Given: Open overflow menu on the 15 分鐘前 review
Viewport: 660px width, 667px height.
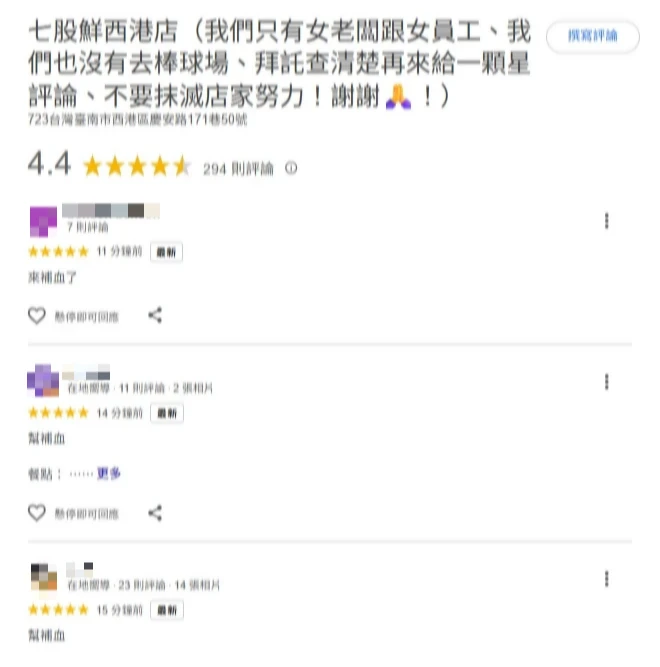Looking at the screenshot, I should coord(606,579).
